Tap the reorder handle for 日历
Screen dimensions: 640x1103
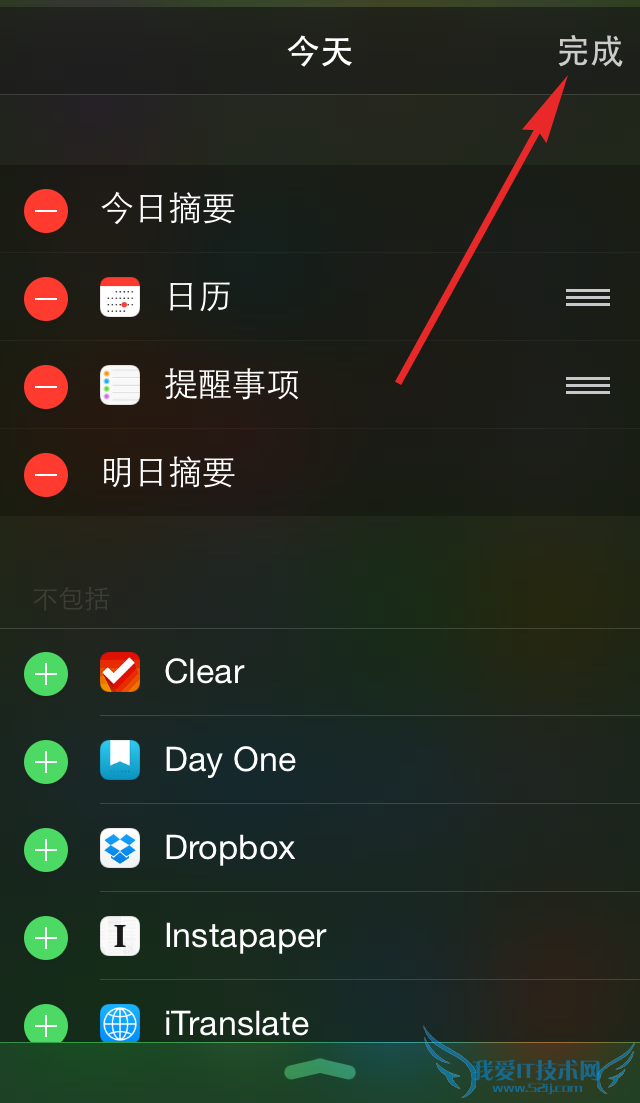588,297
